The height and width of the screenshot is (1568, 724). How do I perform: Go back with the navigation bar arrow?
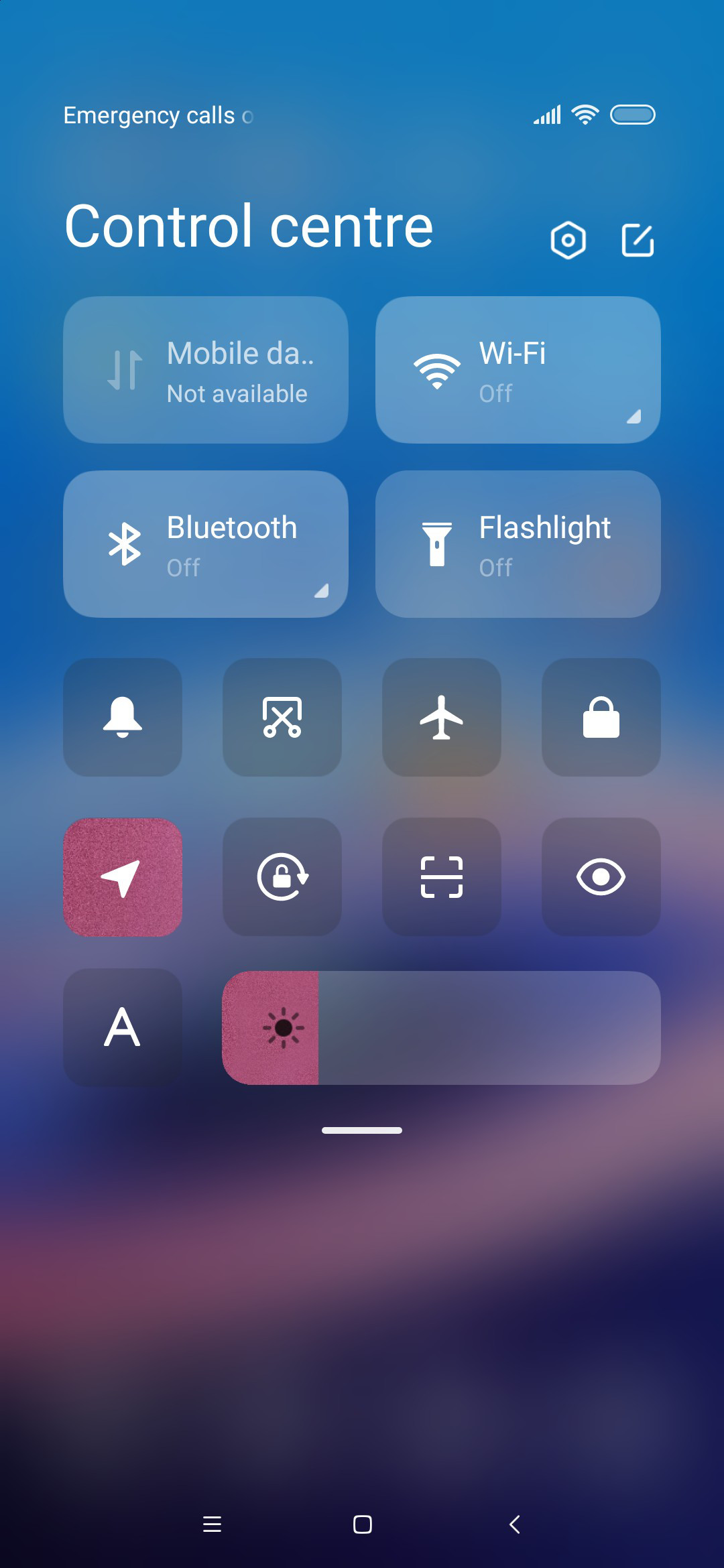coord(514,1524)
